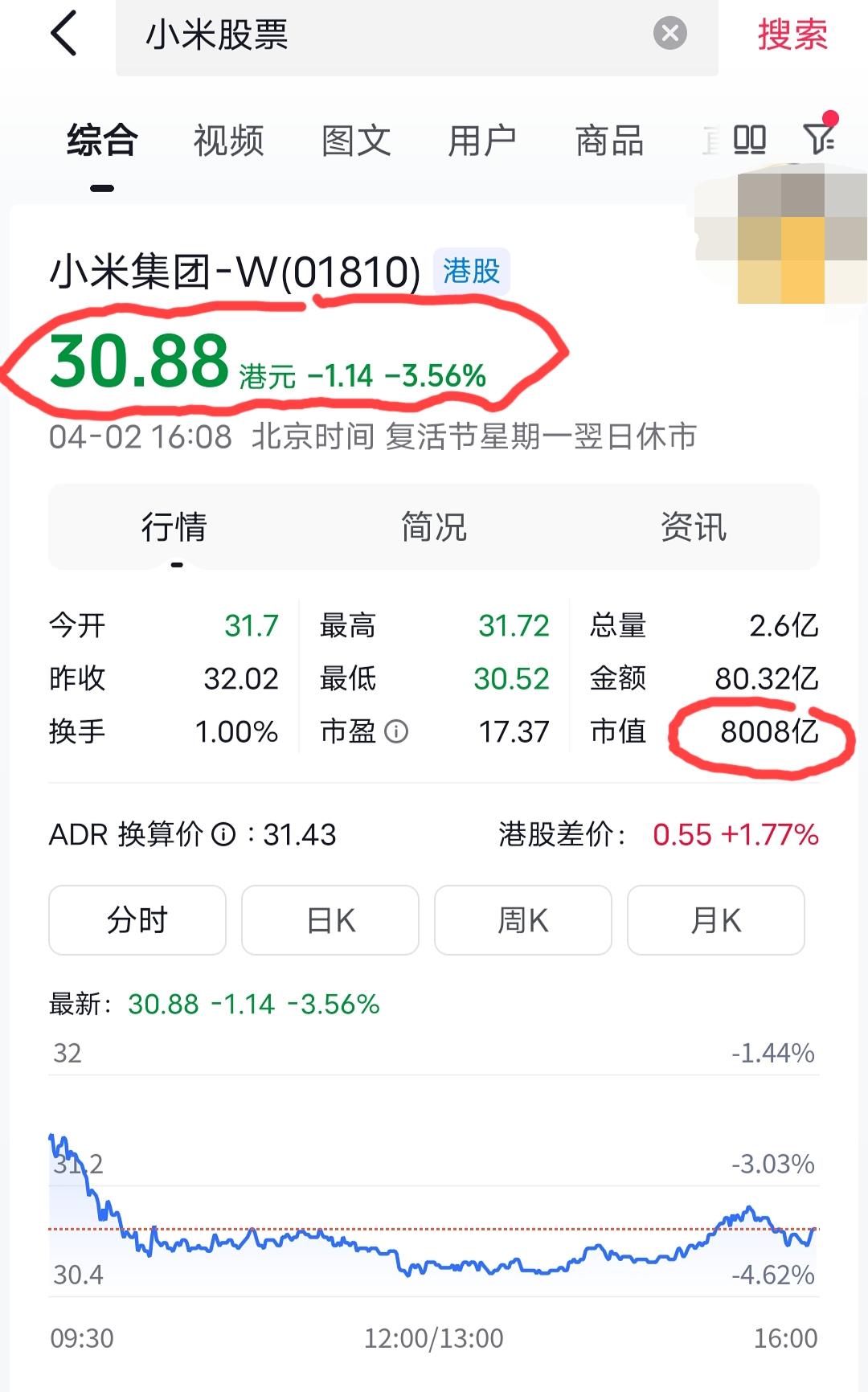The width and height of the screenshot is (868, 1392).
Task: Tap the reading list icon beside the filter
Action: pyautogui.click(x=747, y=138)
